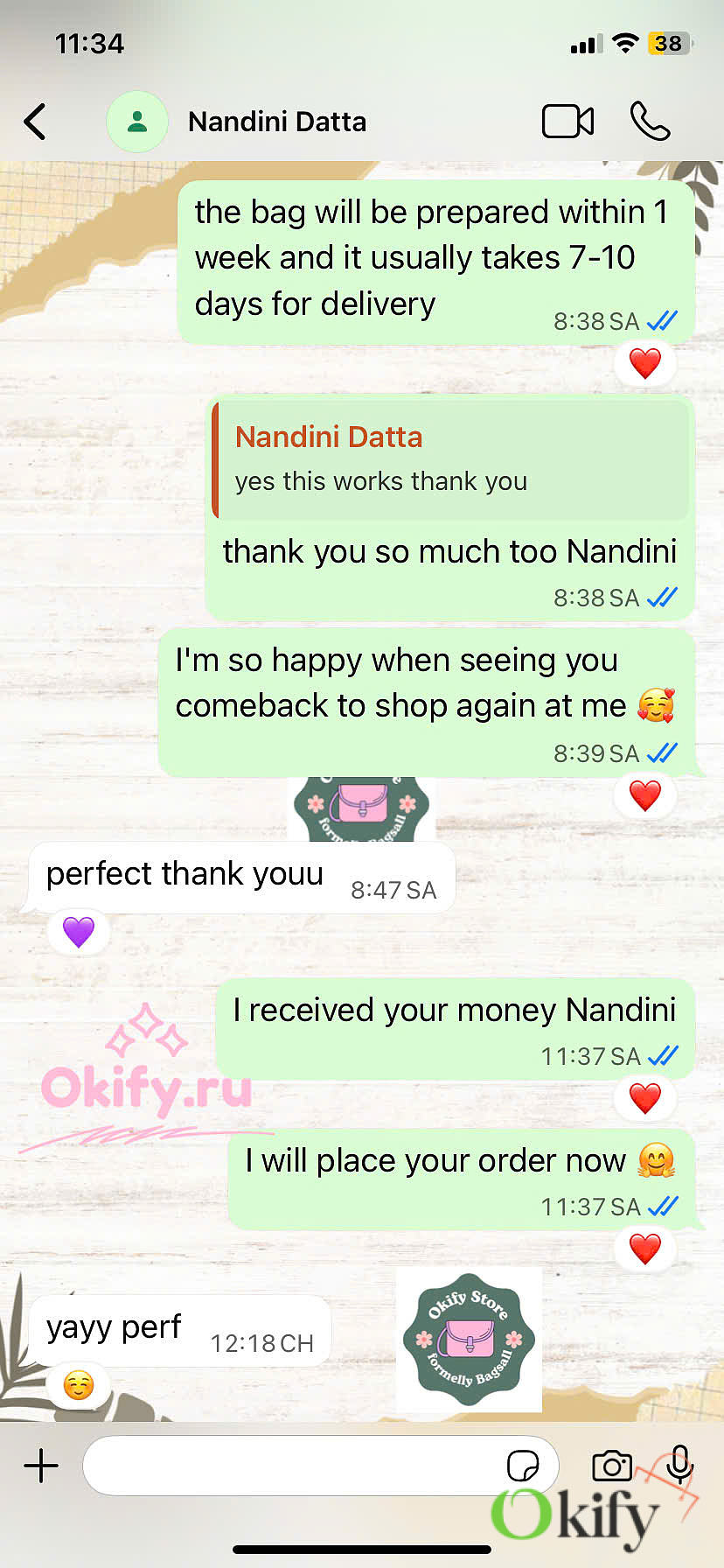View the smiley reaction on 'yayy perf'

pos(79,1385)
